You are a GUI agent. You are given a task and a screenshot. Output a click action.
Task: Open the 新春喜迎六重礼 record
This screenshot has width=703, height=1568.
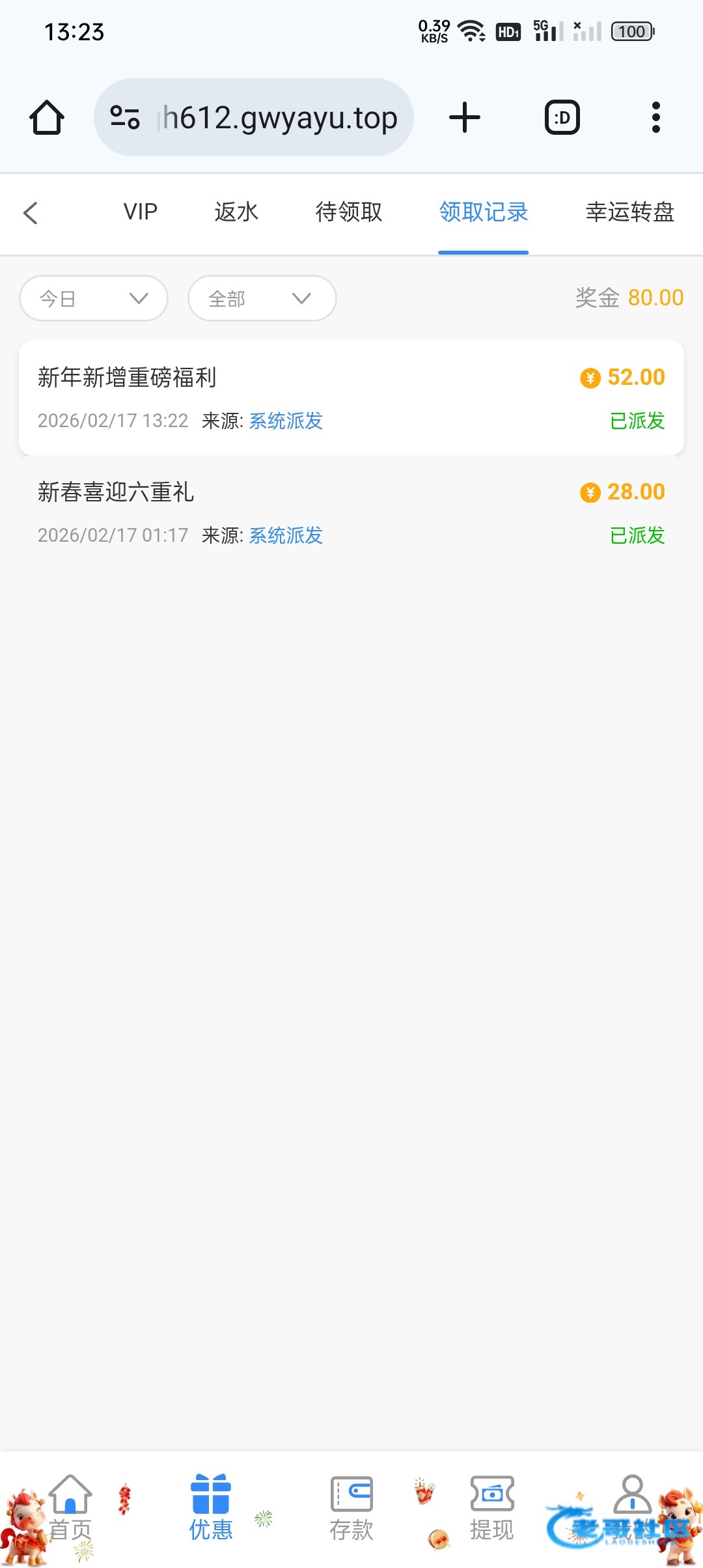click(351, 513)
